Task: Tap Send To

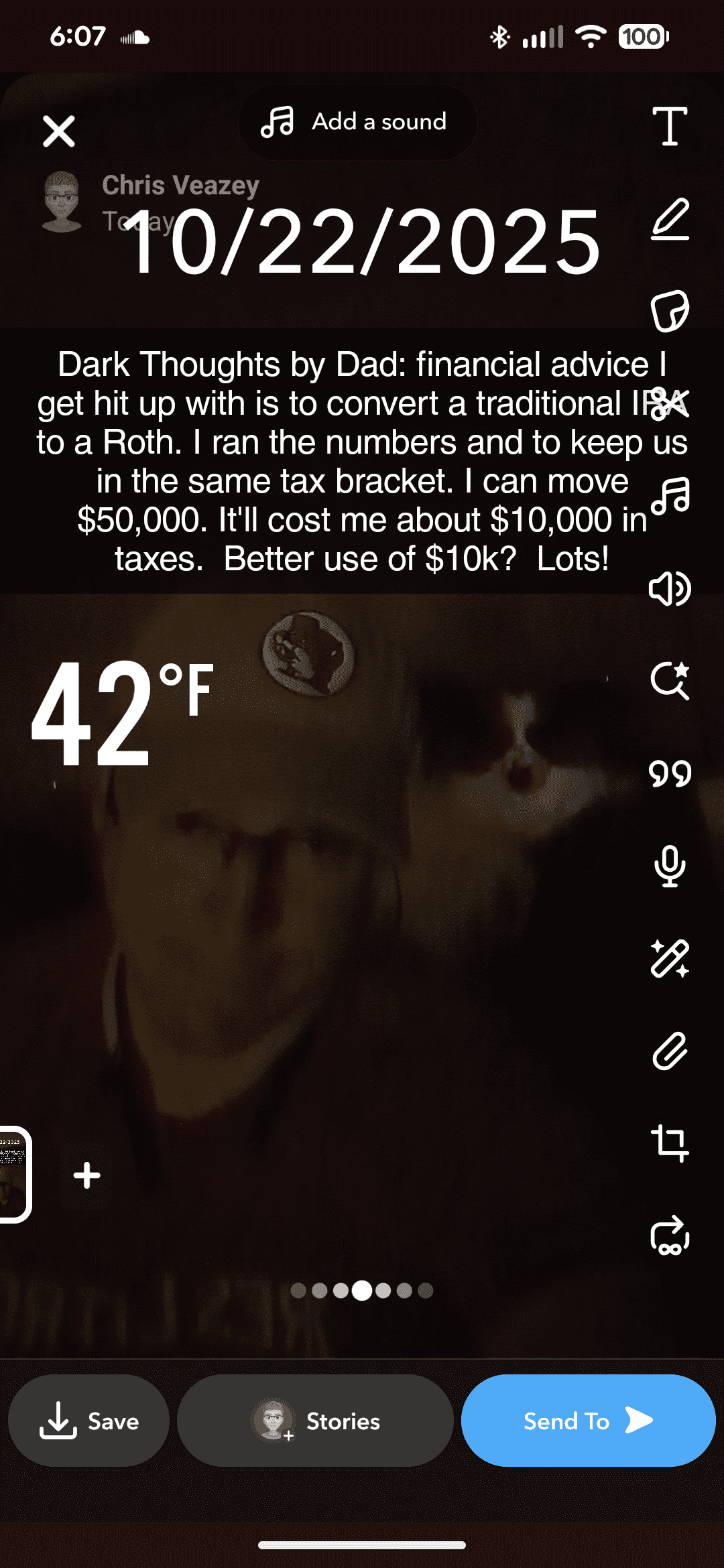Action: [588, 1421]
